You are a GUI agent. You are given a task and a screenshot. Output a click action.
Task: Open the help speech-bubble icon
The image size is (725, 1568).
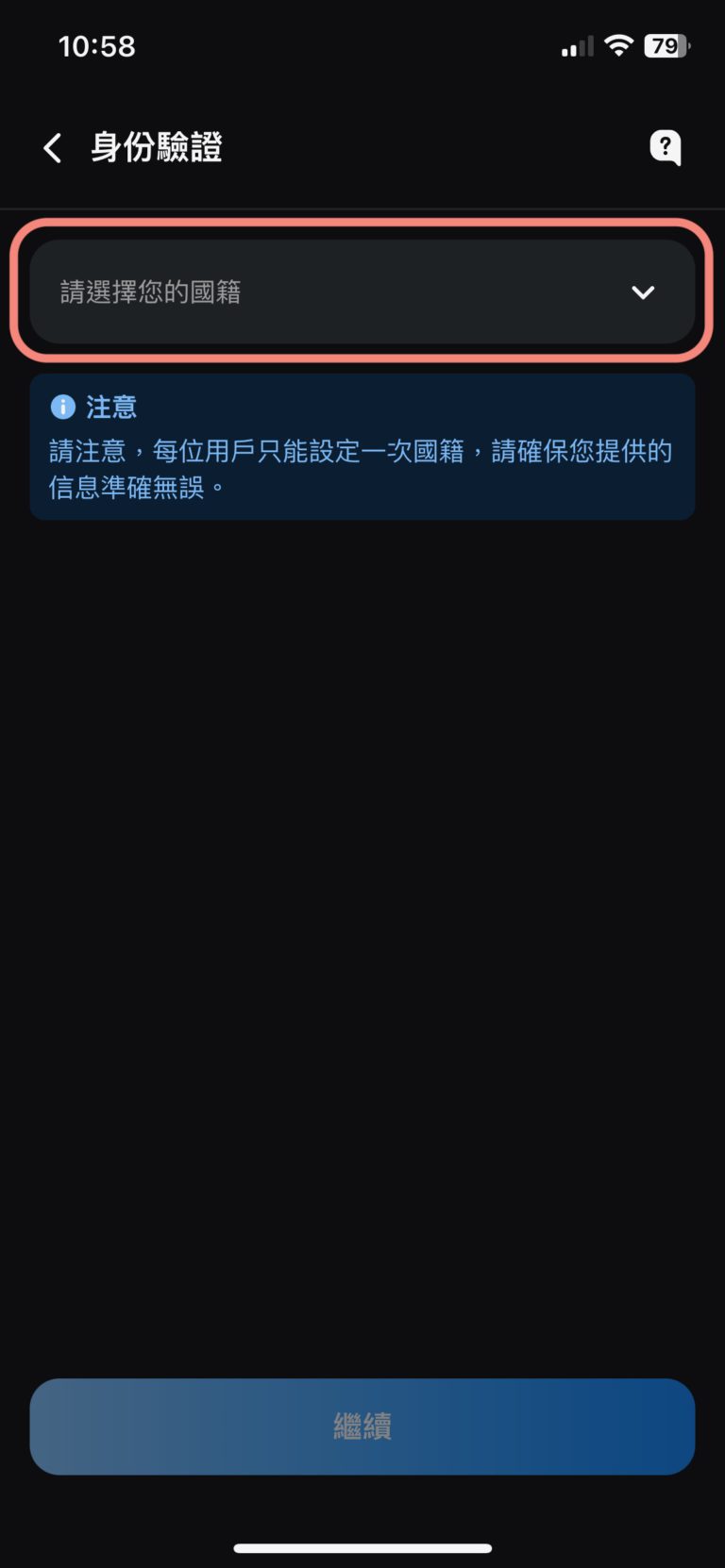(x=666, y=148)
